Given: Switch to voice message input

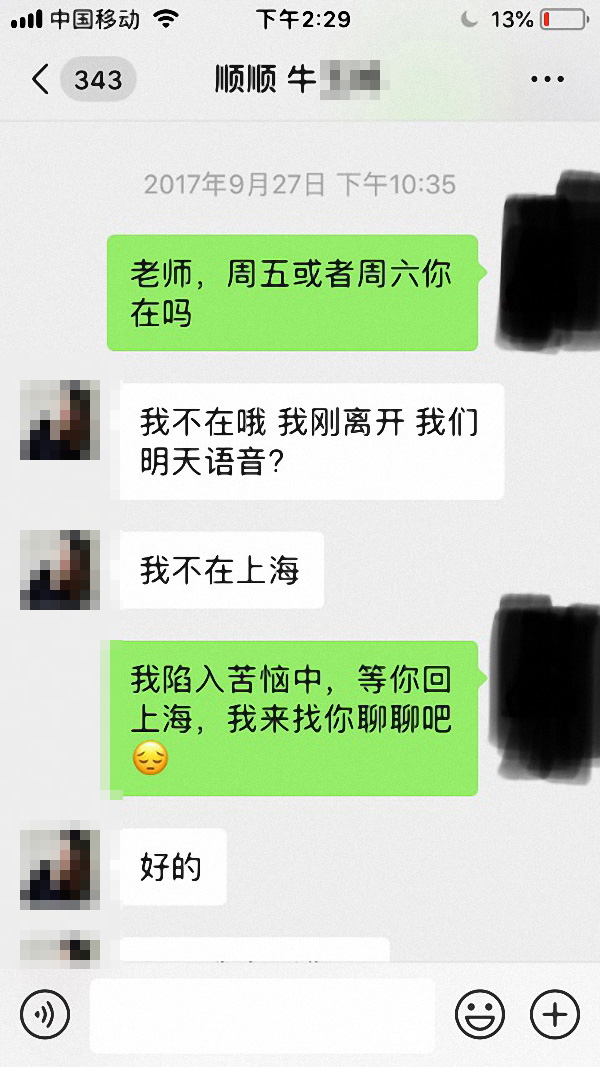Looking at the screenshot, I should [x=45, y=1016].
